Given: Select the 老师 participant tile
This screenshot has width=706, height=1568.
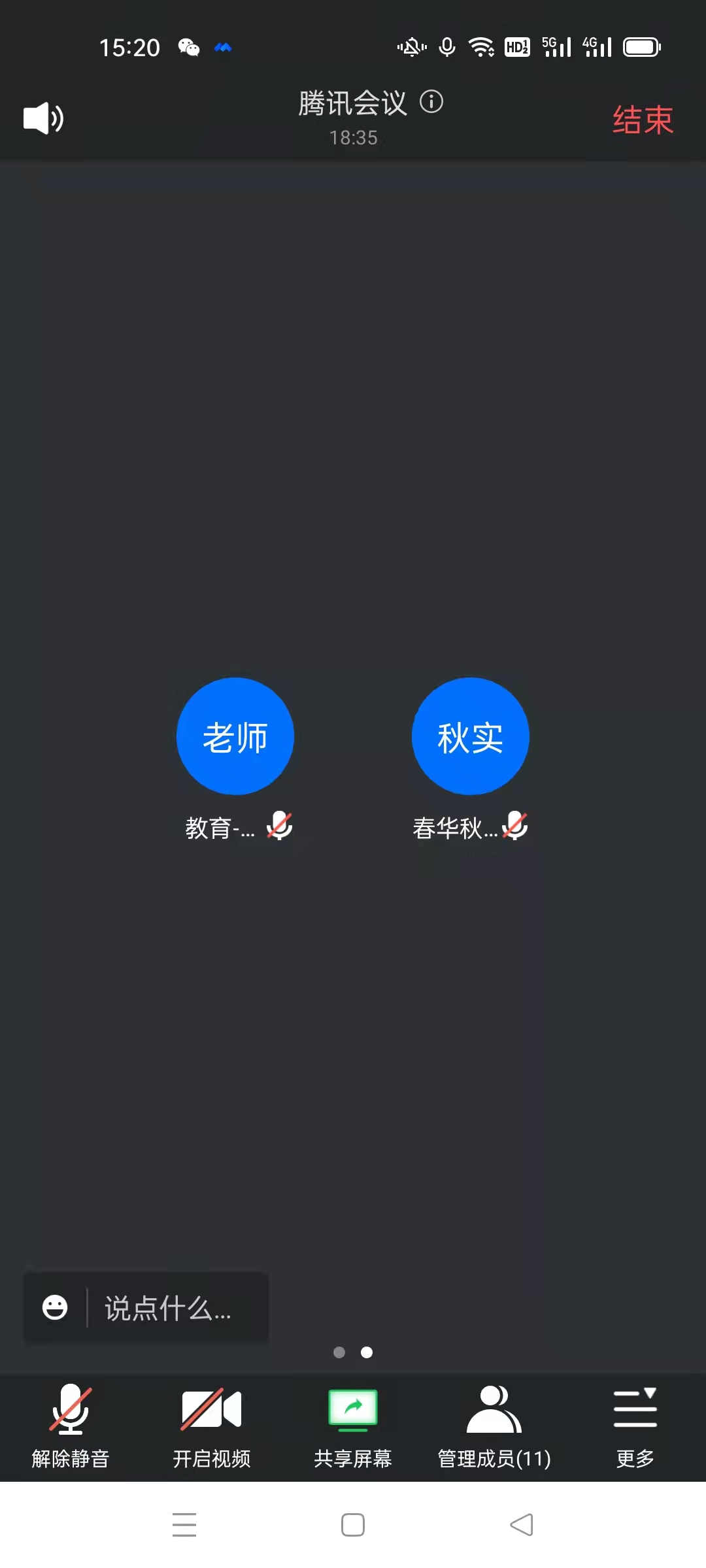Looking at the screenshot, I should click(235, 736).
